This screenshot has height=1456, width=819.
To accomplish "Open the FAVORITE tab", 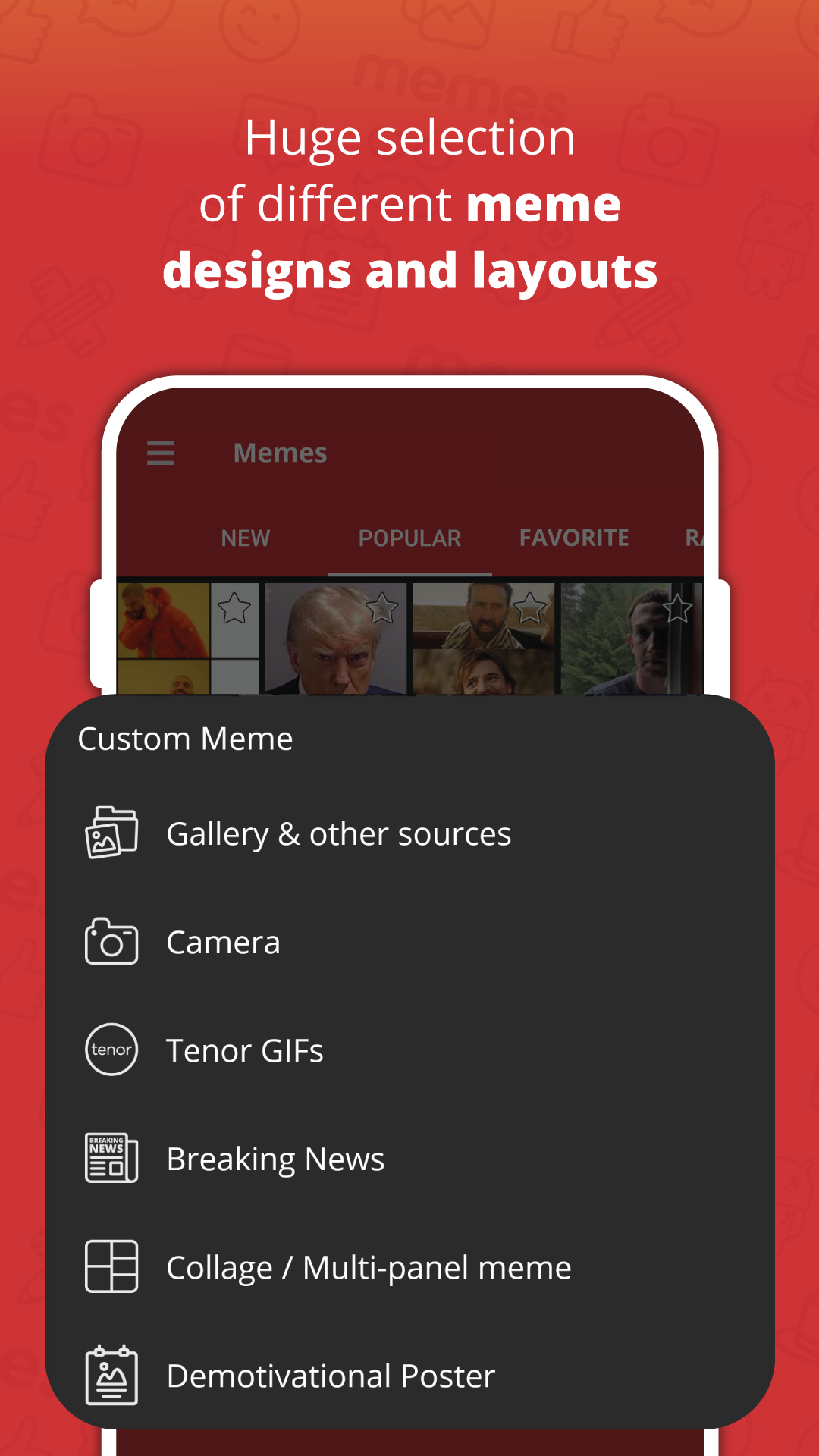I will point(573,538).
